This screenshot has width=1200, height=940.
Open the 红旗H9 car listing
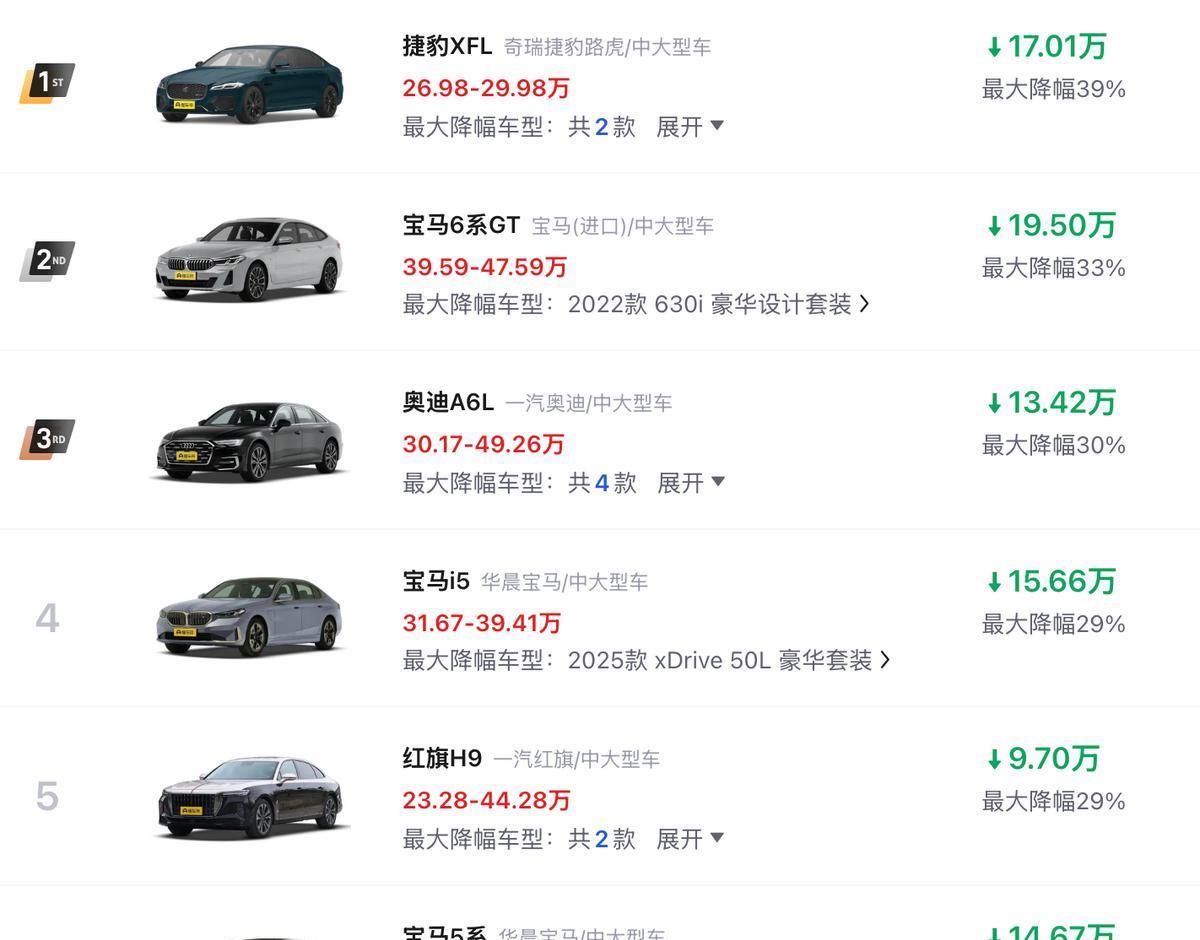[442, 759]
